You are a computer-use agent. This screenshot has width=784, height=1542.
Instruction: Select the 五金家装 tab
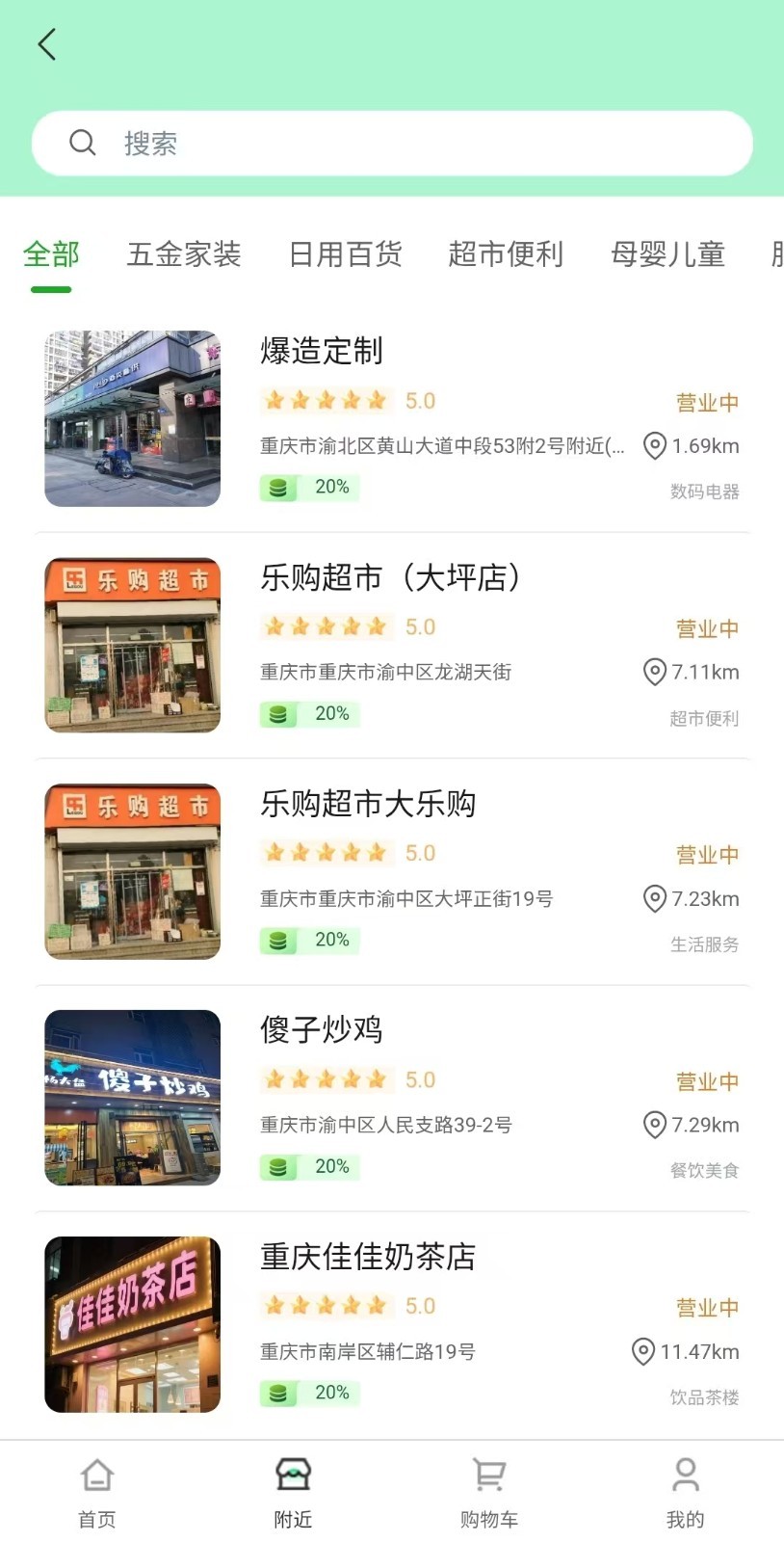[184, 254]
